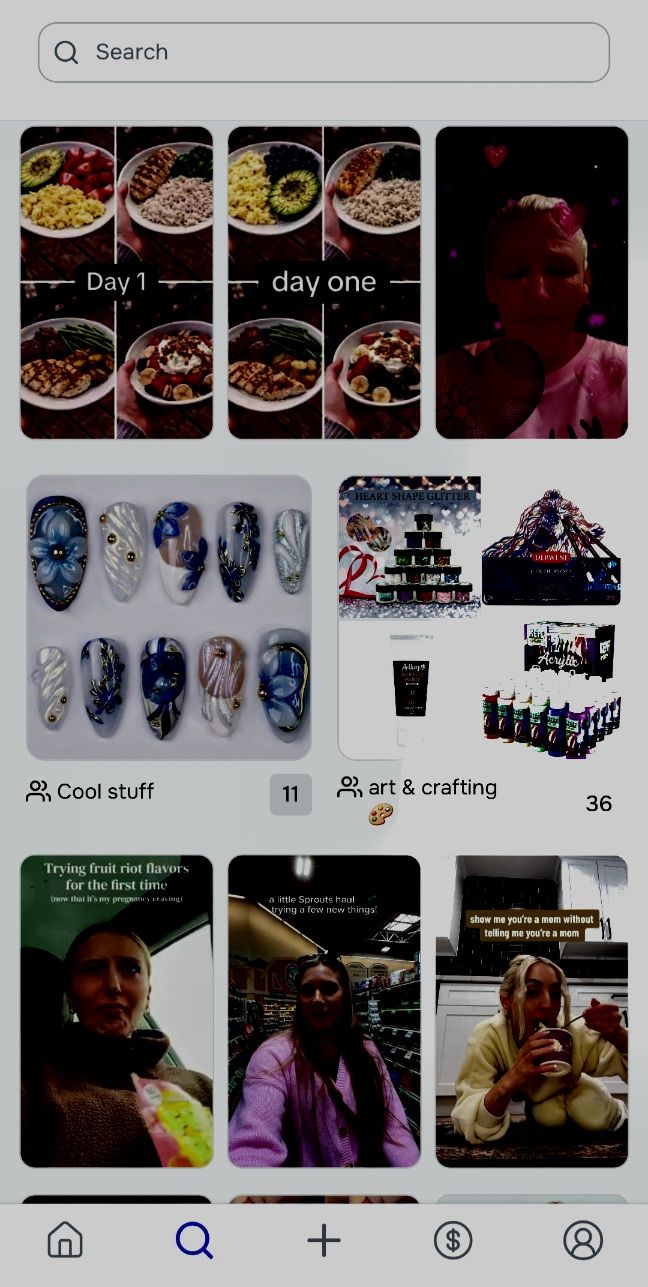Select the Search tab in bottom navigation
Screen dimensions: 648x1287
[194, 1241]
